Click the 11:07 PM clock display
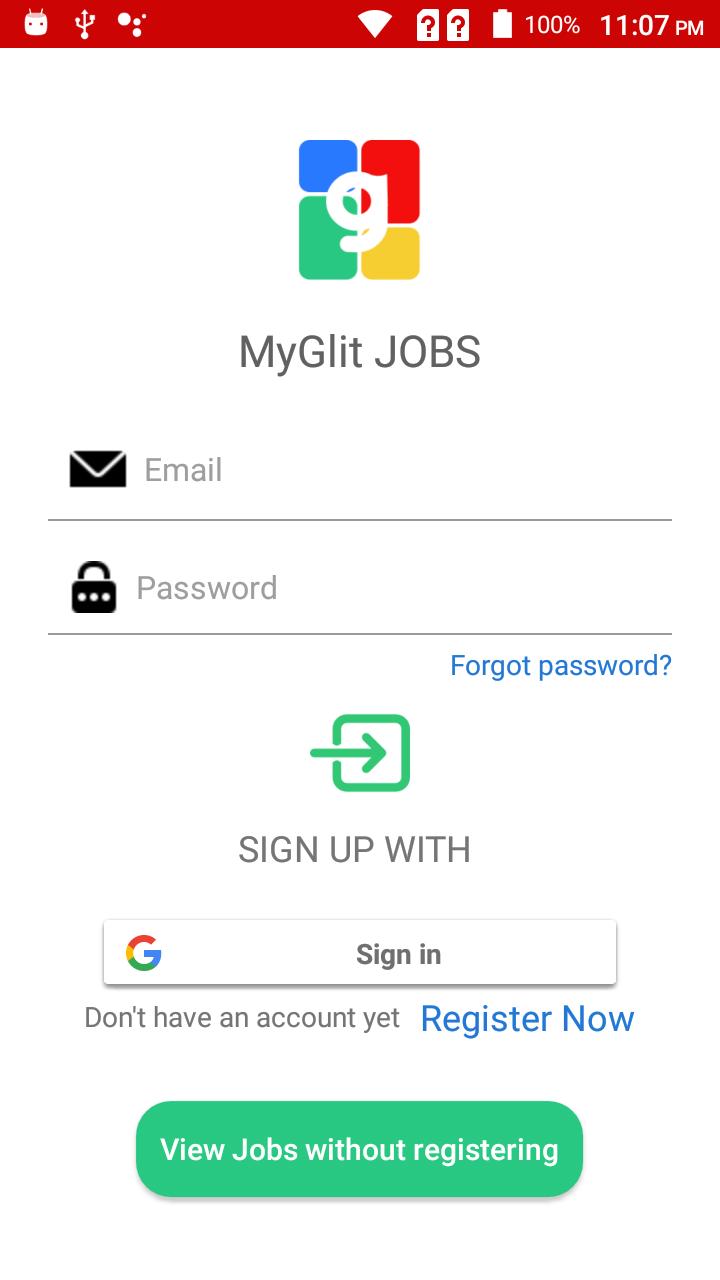The width and height of the screenshot is (720, 1280). [650, 22]
